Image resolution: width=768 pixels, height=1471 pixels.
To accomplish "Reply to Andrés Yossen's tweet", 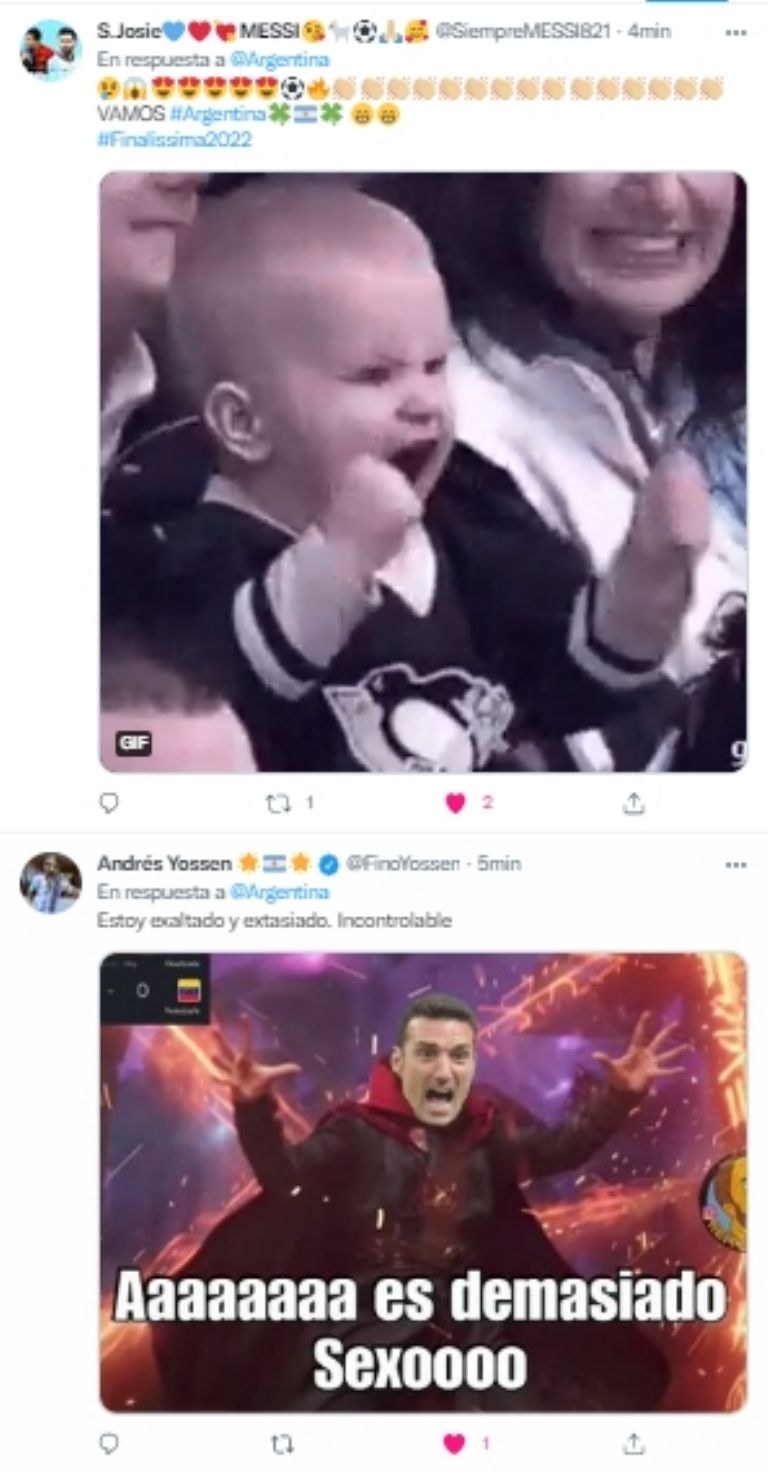I will click(110, 1443).
